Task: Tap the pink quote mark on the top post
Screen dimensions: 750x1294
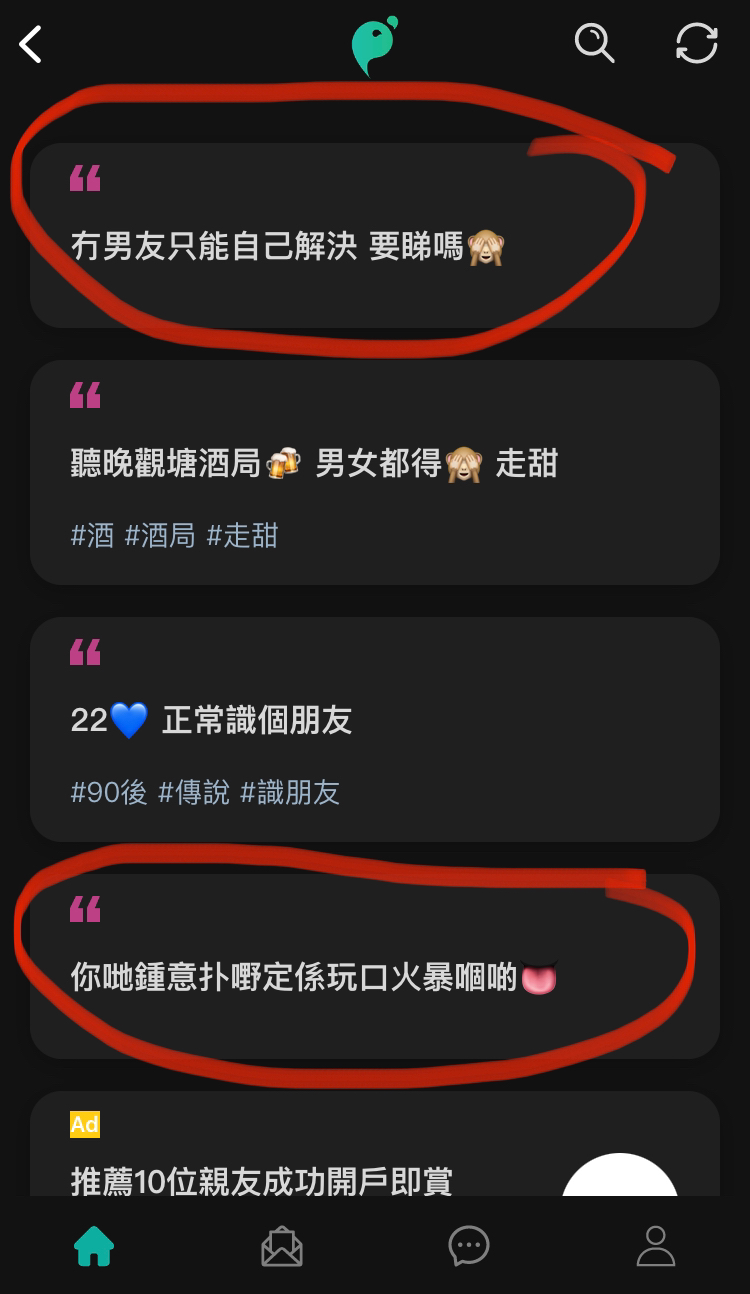Action: click(x=85, y=177)
